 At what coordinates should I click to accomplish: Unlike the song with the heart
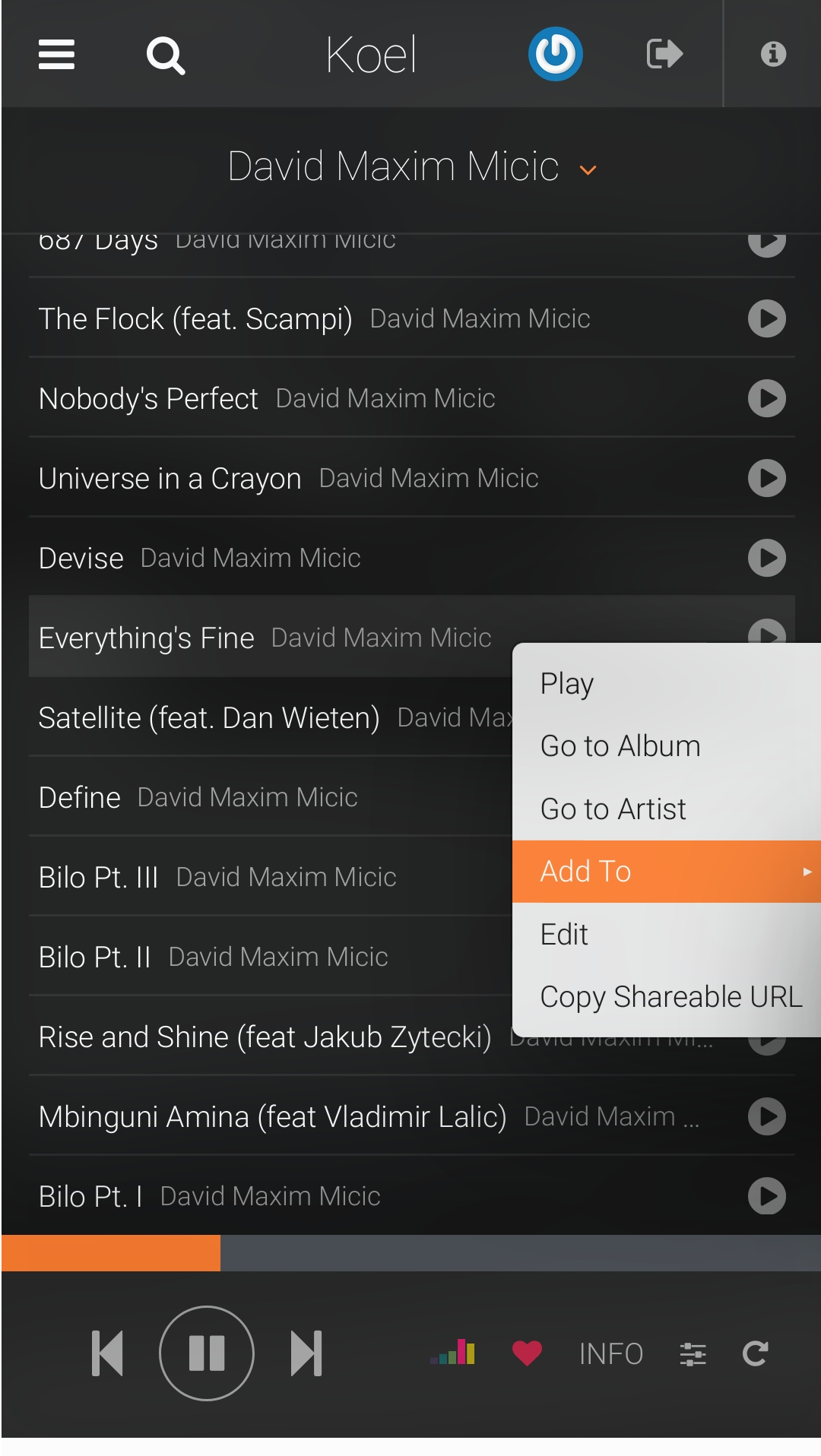pos(527,1353)
